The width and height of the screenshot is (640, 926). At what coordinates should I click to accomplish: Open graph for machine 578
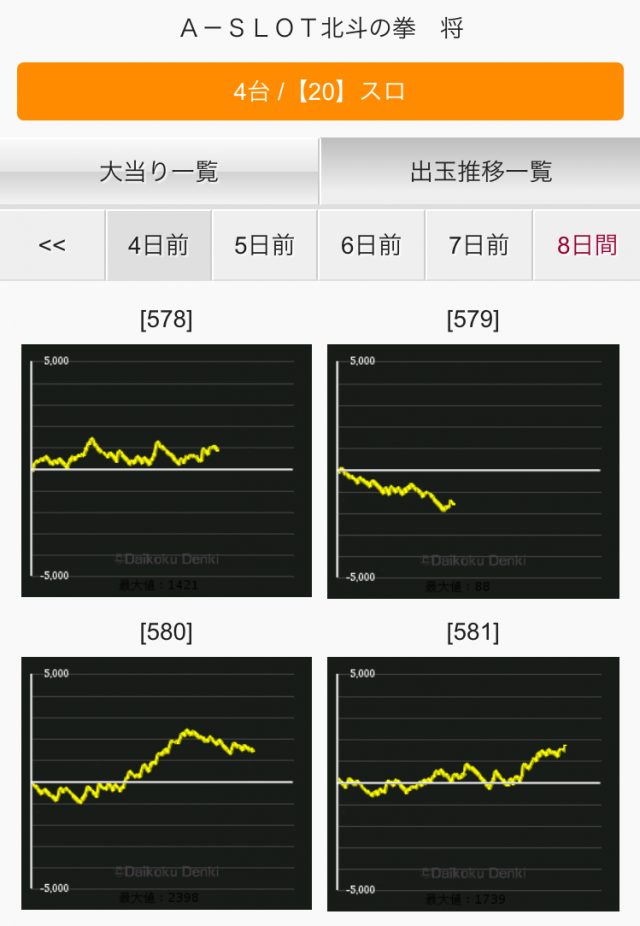(166, 470)
